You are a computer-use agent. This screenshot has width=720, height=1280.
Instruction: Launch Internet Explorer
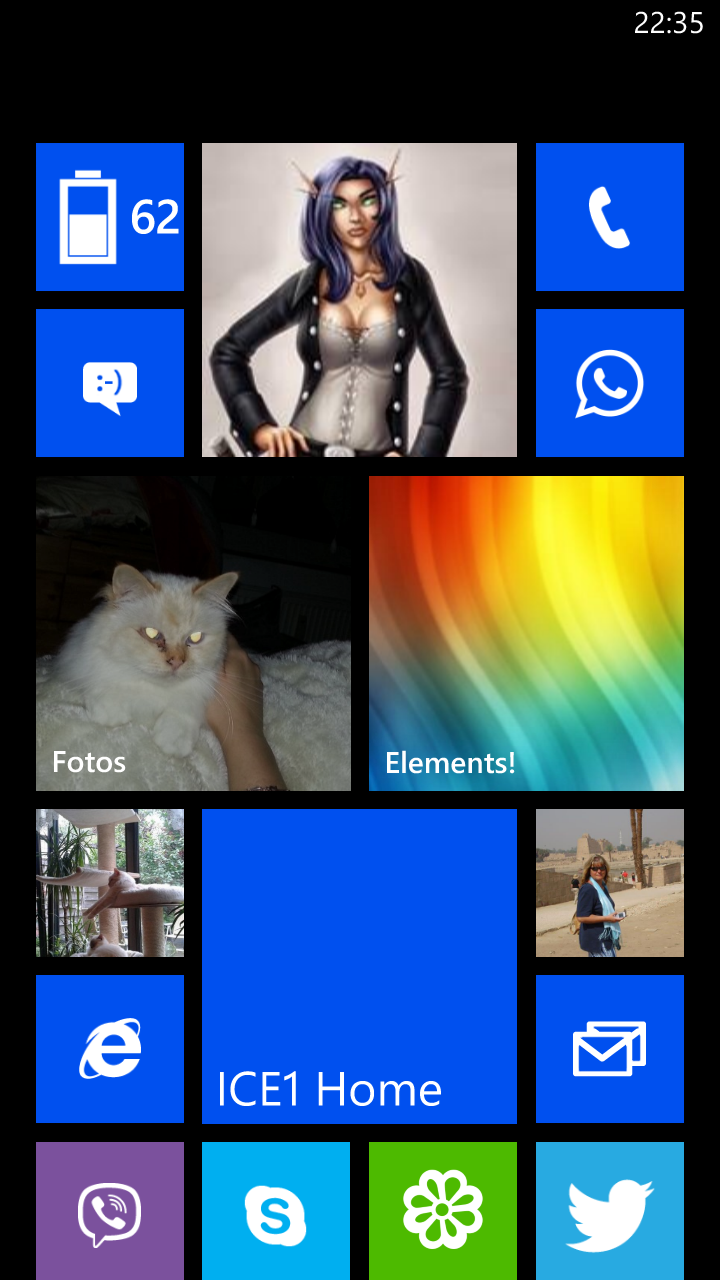(x=110, y=1049)
